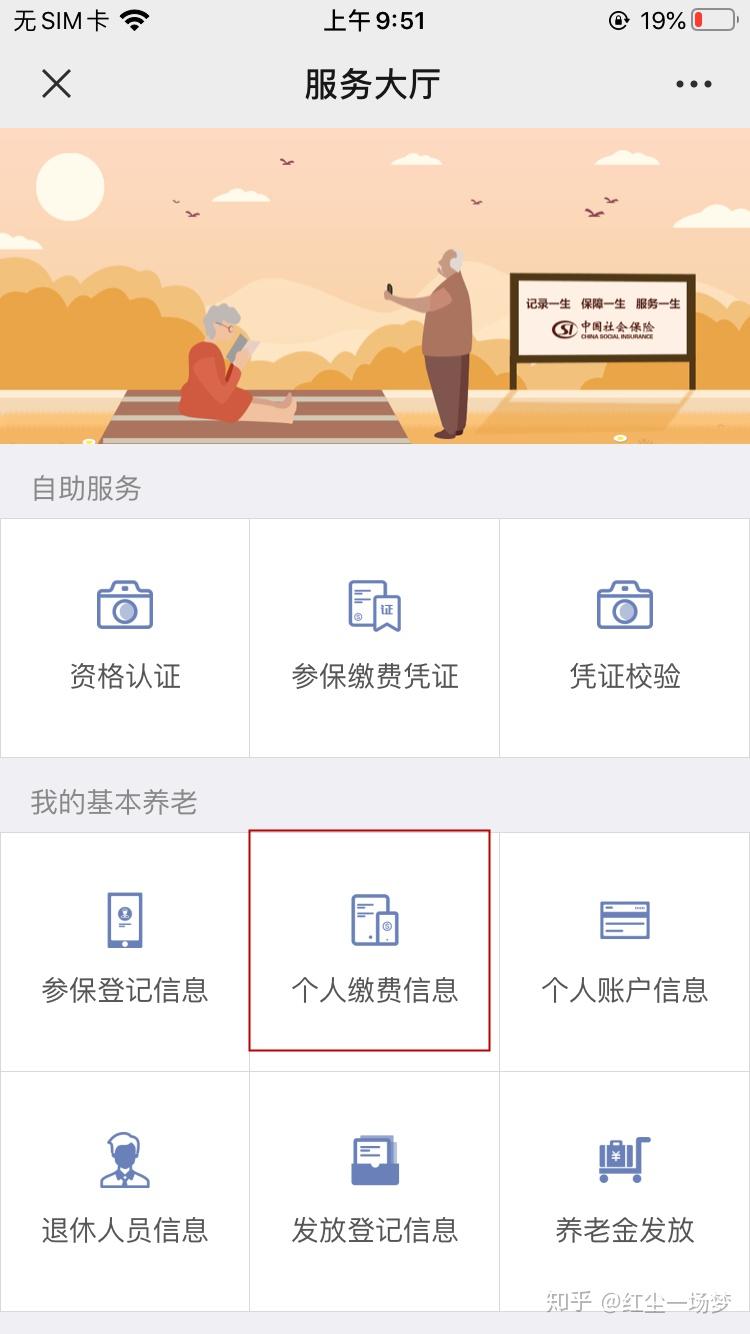This screenshot has width=750, height=1334.
Task: Open 养老金发放 tile
Action: click(x=625, y=1190)
